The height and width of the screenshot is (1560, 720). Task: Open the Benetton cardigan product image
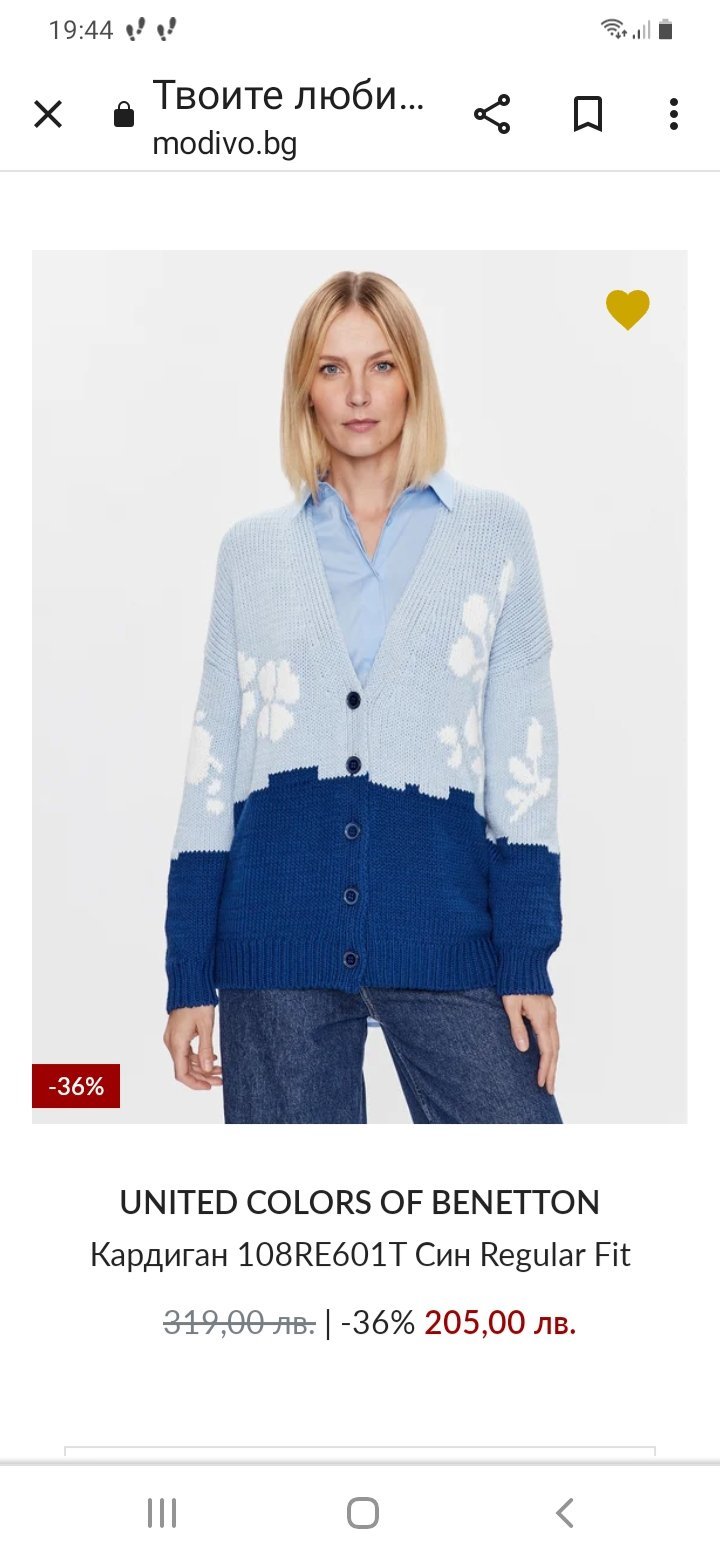point(360,686)
